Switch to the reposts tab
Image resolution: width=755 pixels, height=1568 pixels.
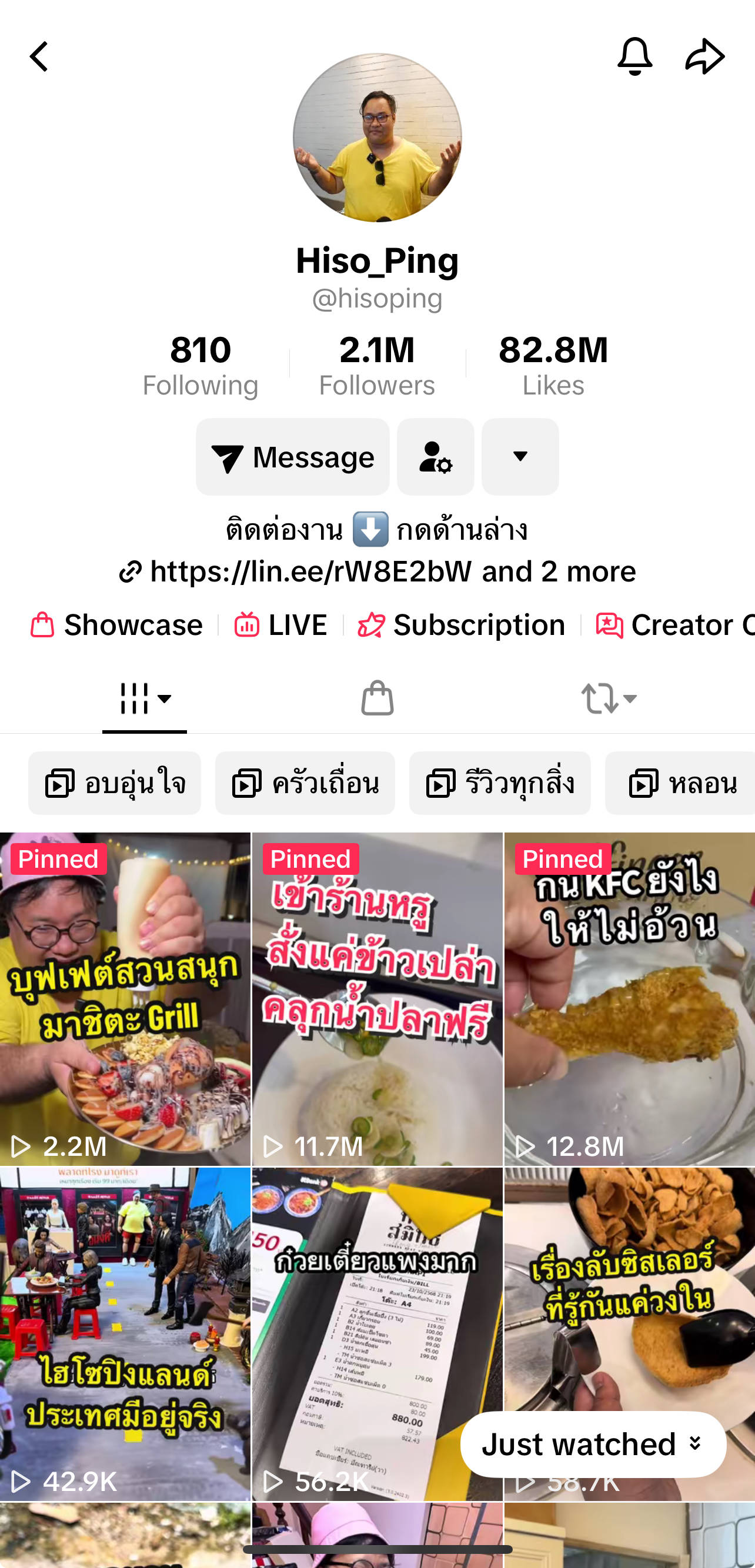[x=608, y=697]
